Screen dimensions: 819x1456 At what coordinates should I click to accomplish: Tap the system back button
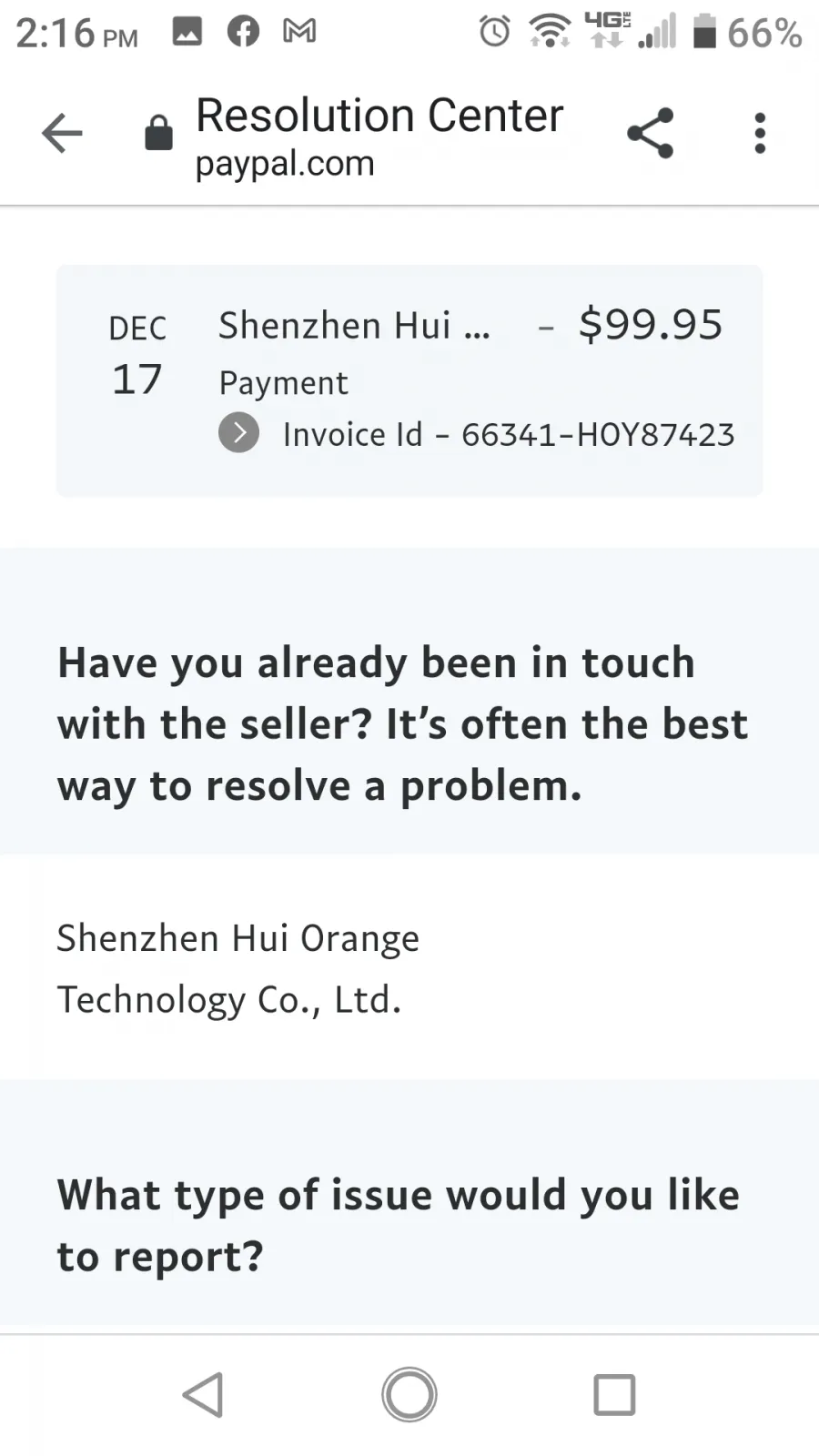click(x=203, y=1394)
